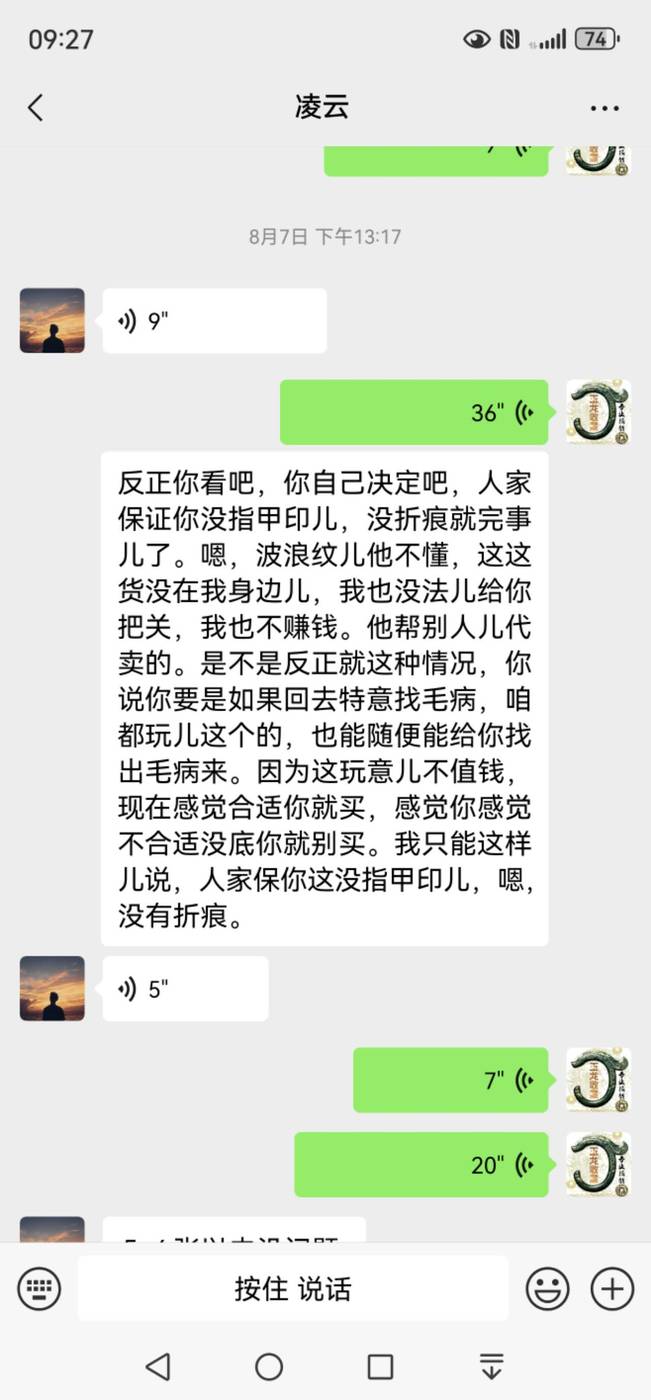The image size is (651, 1400).
Task: Play the 36-second sent voice message
Action: coord(414,412)
